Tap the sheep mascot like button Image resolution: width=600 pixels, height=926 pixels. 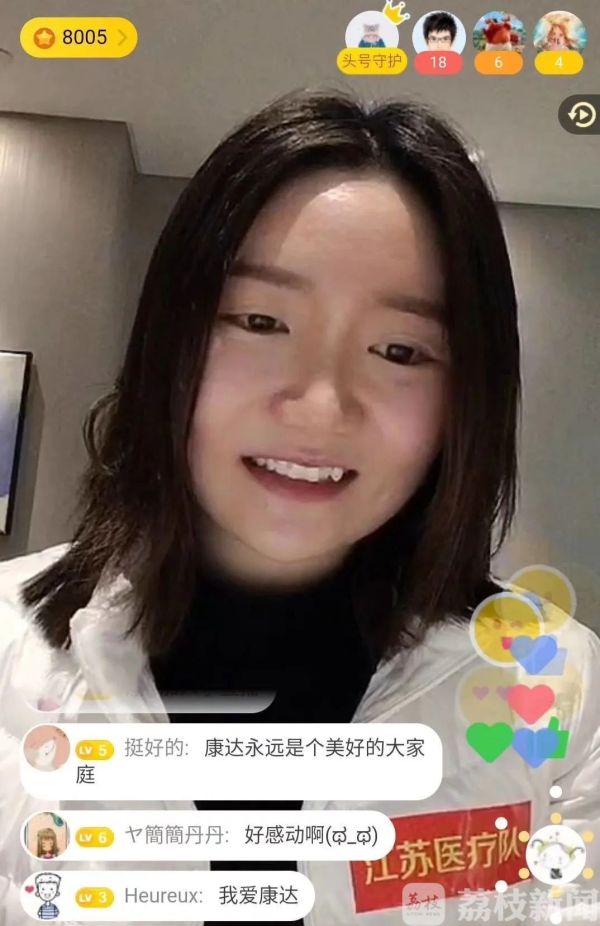556,855
